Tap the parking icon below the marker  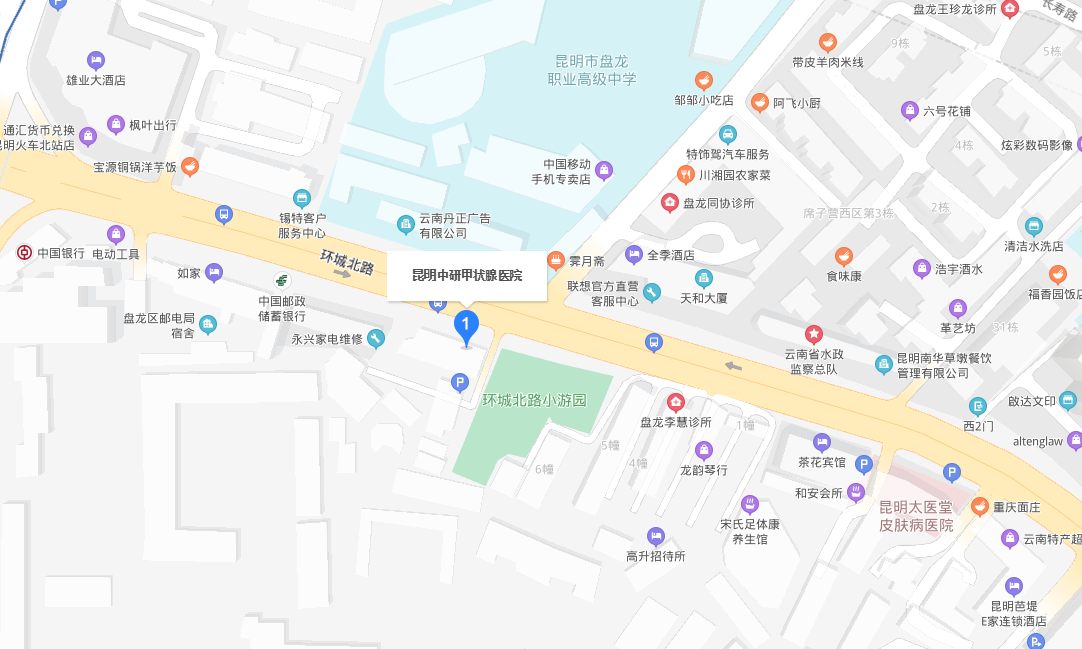(460, 381)
